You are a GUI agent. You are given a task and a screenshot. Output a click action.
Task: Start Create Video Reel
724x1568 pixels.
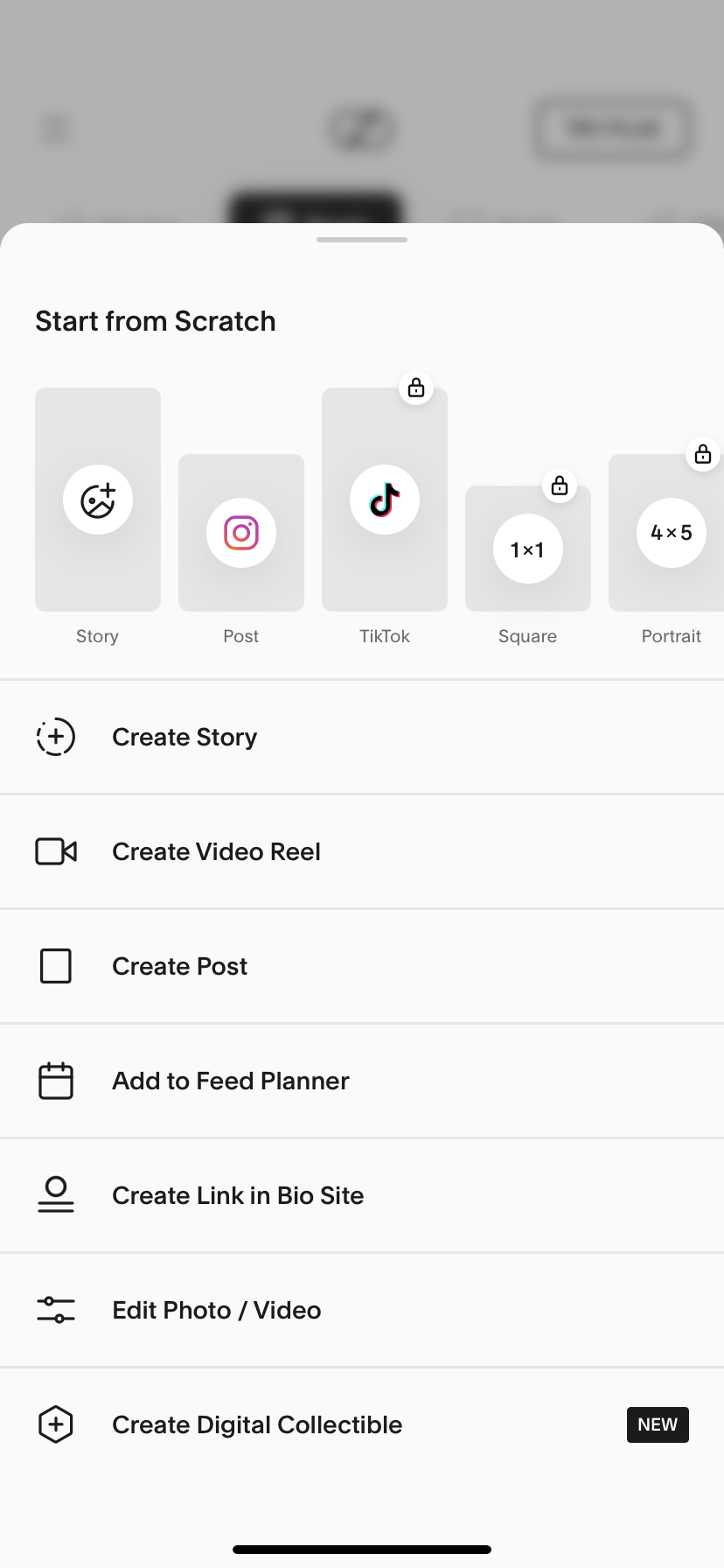pyautogui.click(x=362, y=851)
